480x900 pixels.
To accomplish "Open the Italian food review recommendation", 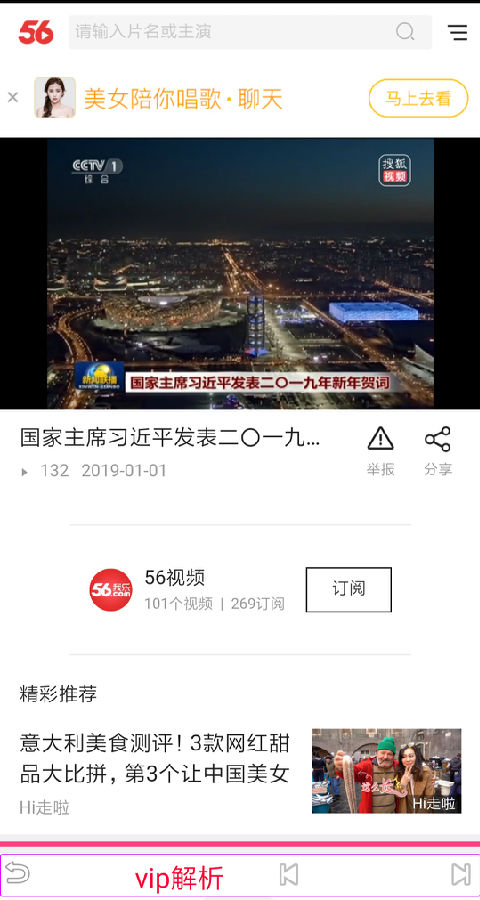I will [x=240, y=771].
